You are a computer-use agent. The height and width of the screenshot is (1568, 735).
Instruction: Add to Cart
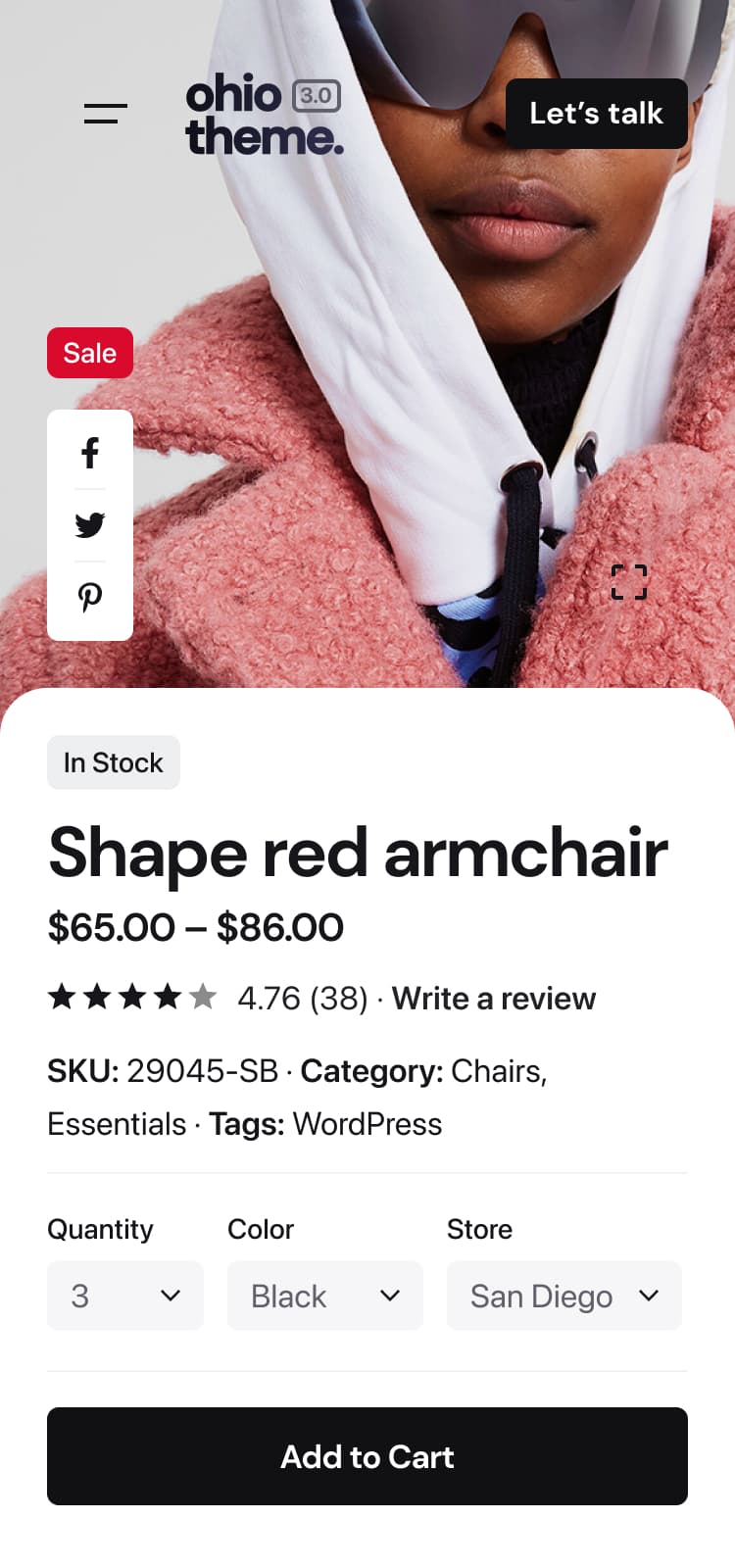367,1456
